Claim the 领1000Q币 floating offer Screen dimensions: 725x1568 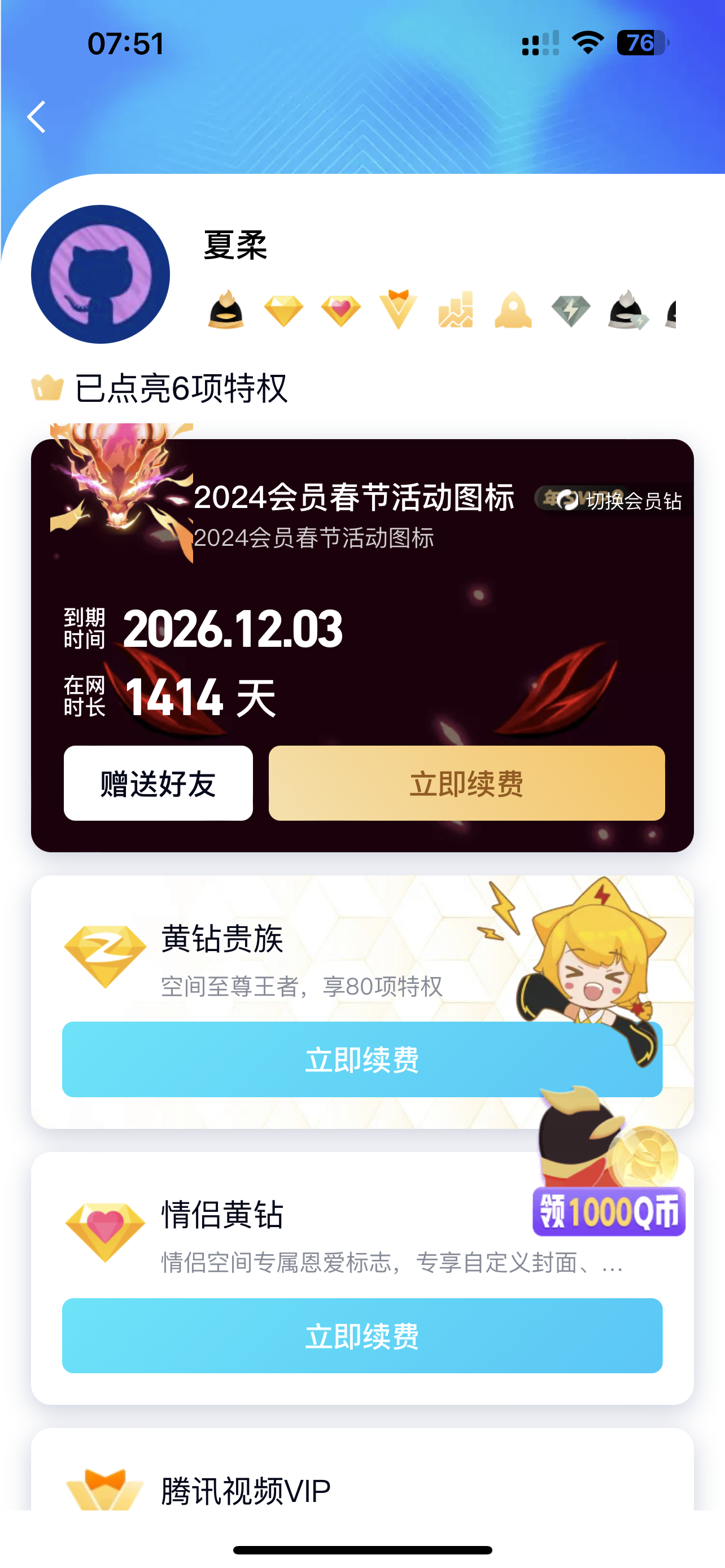point(609,1210)
